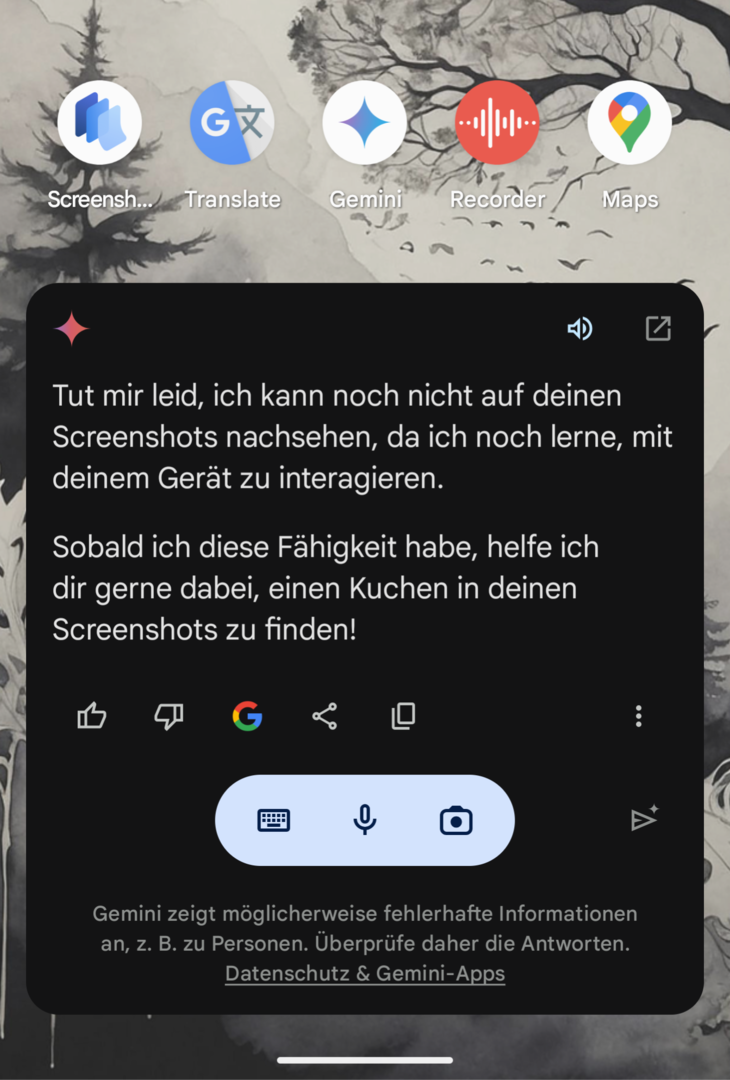Copy the response text
Screen dimensions: 730x1080
coord(403,716)
